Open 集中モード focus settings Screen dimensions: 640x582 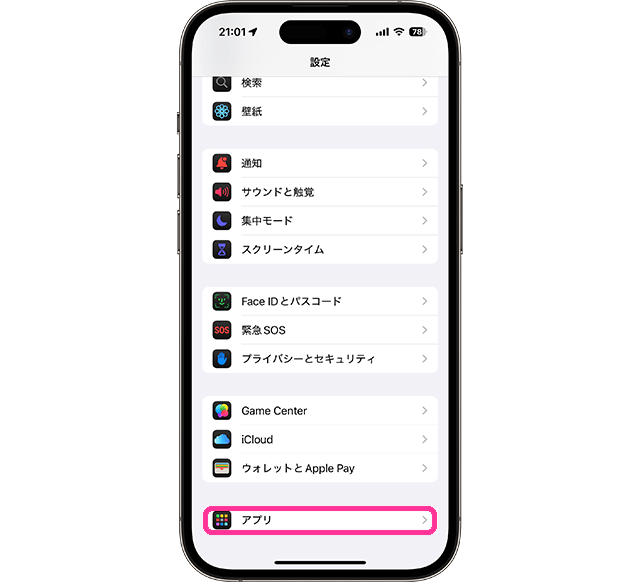(x=320, y=220)
